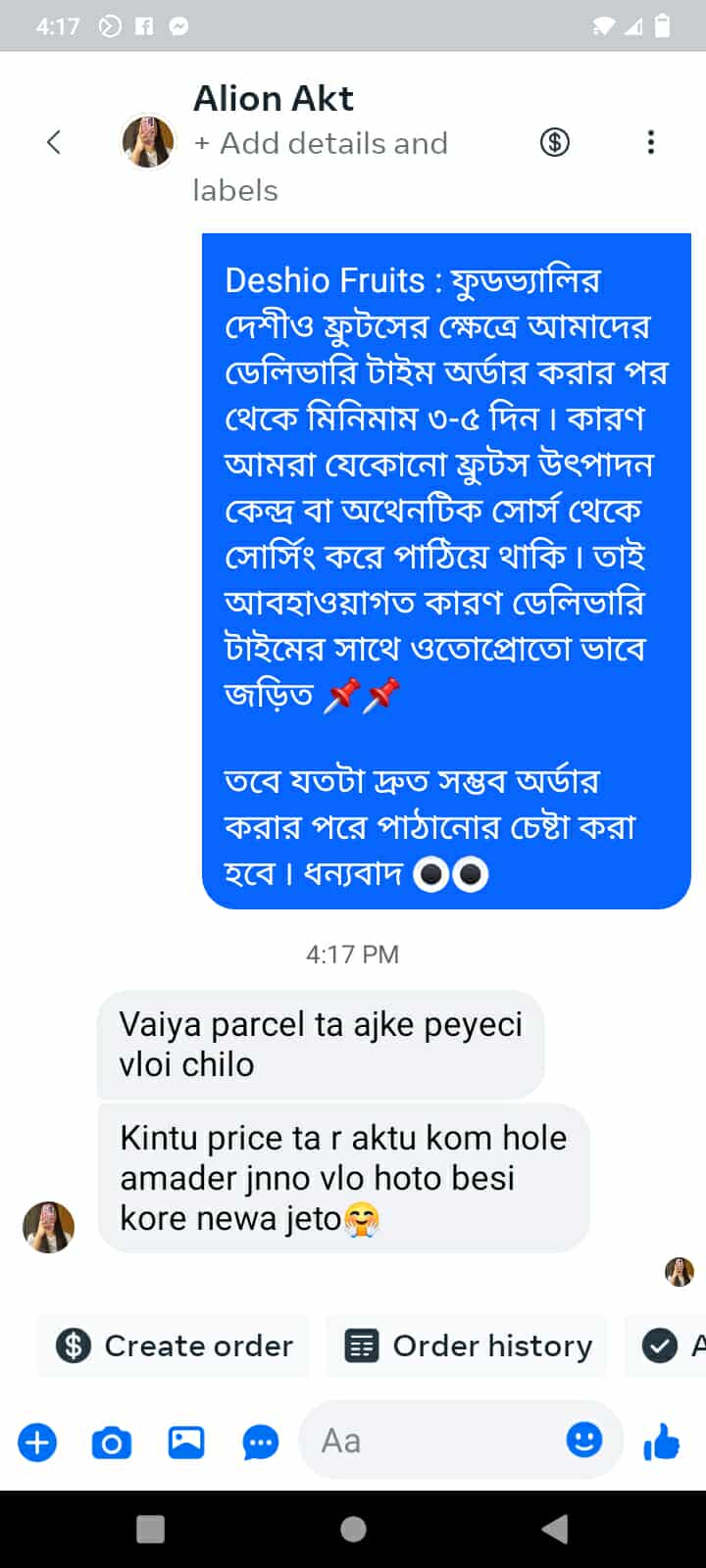
Task: View Order history
Action: [468, 1346]
